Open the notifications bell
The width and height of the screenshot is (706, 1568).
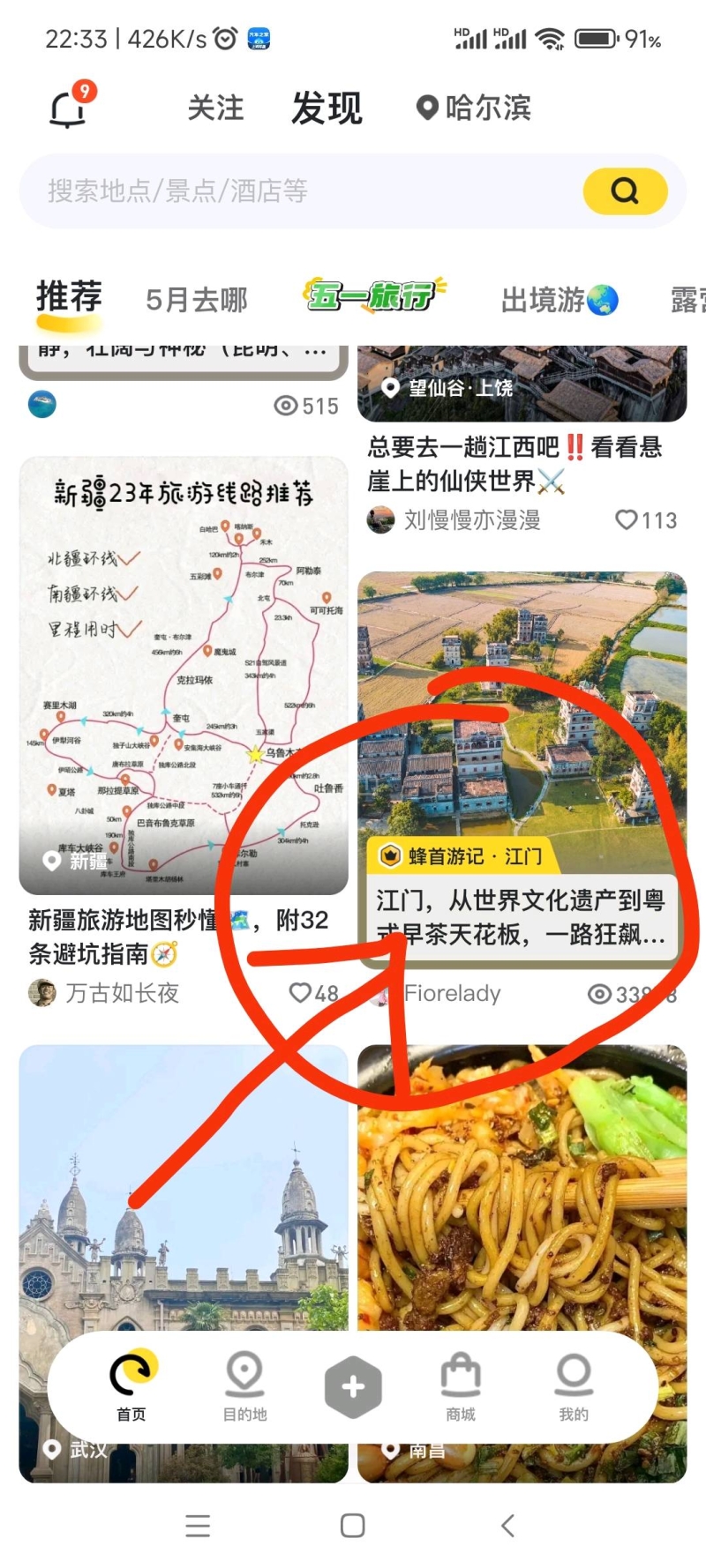point(68,108)
